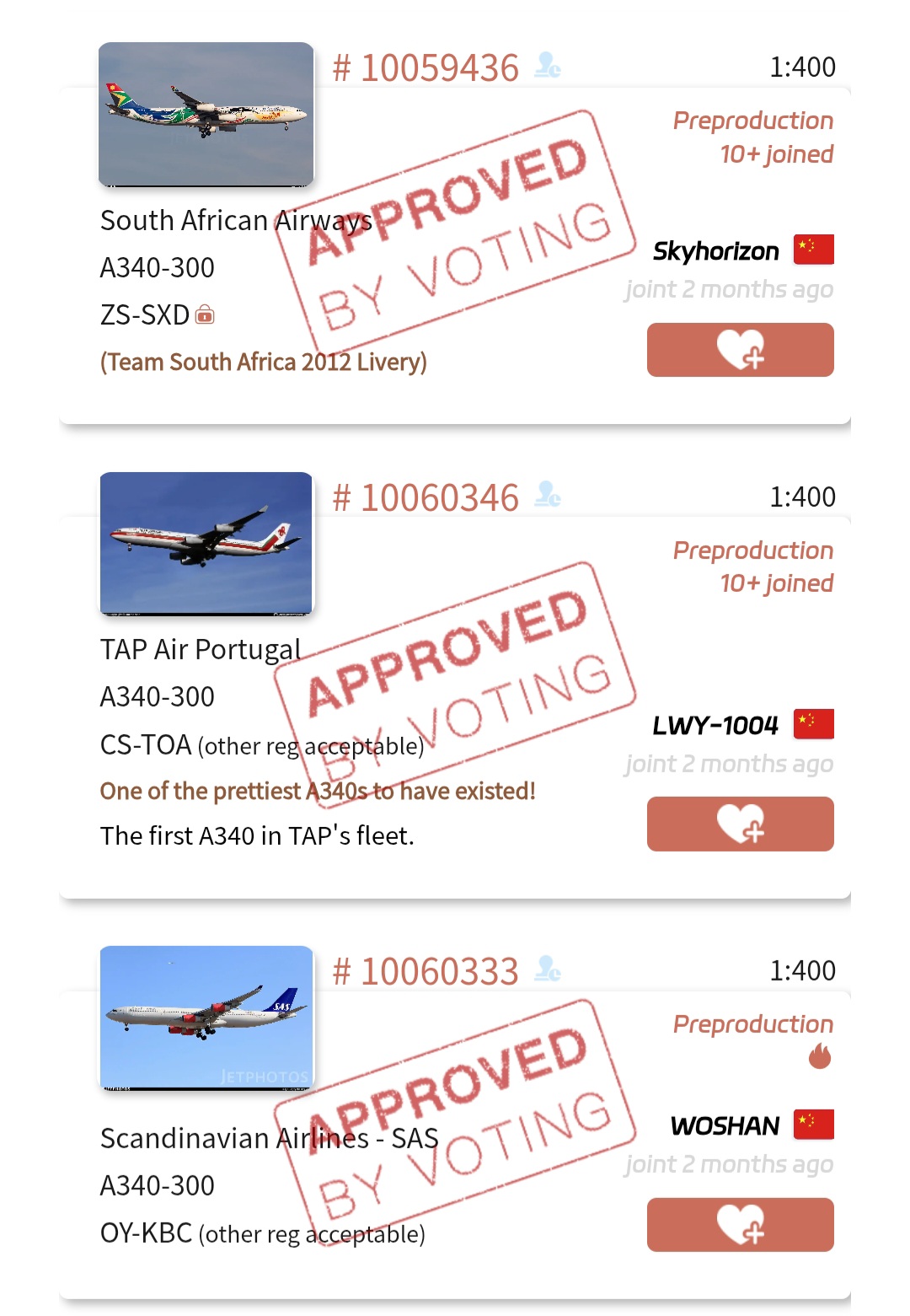Open request number 10060333
910x1316 pixels.
coord(426,972)
